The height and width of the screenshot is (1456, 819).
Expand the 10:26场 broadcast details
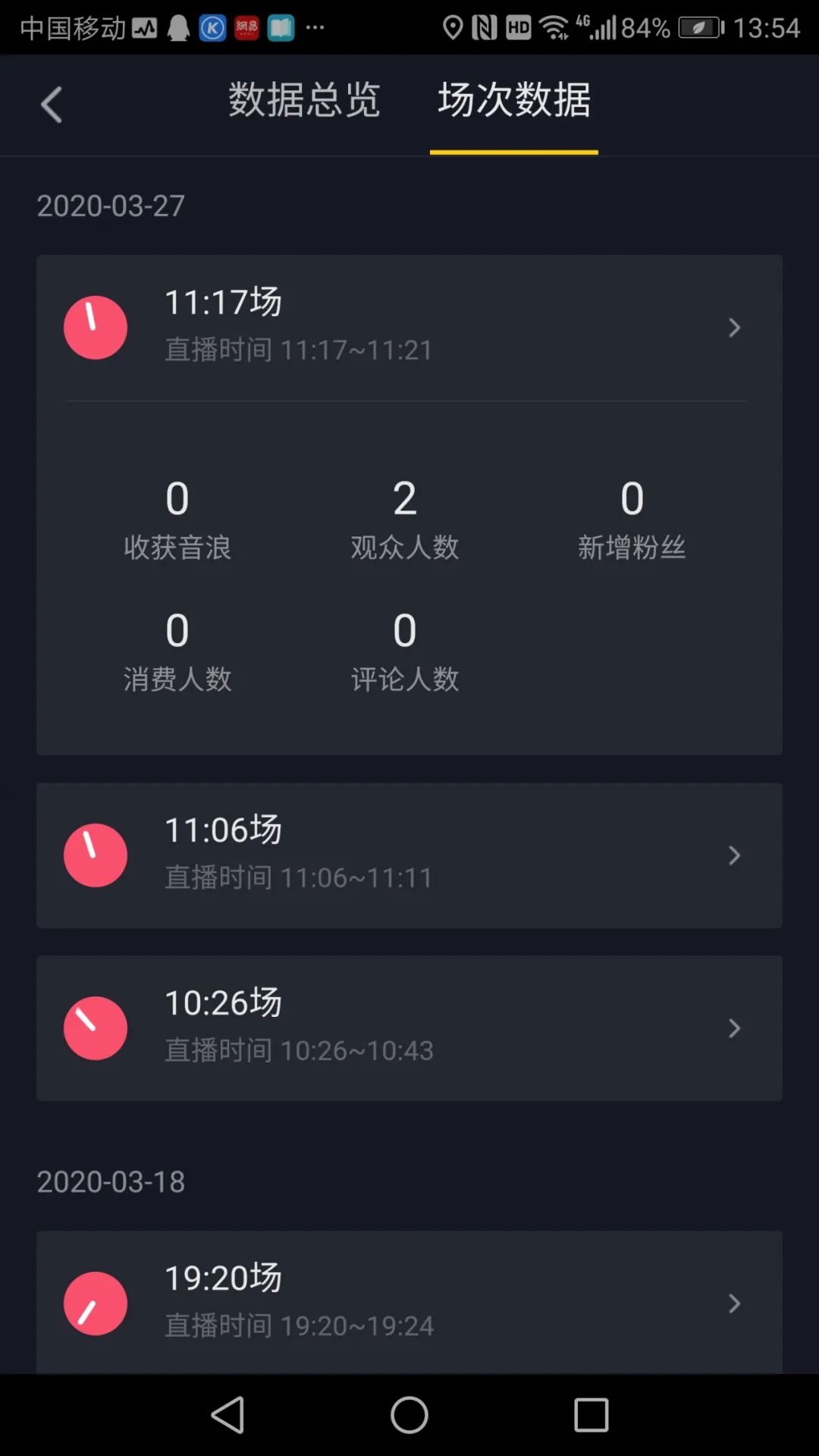pos(733,1028)
